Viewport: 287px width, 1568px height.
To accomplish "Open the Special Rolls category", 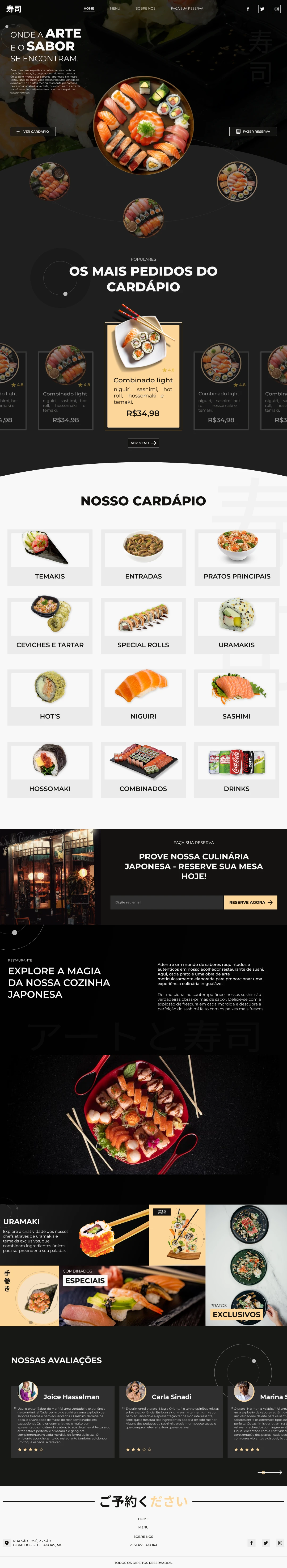I will 143,626.
